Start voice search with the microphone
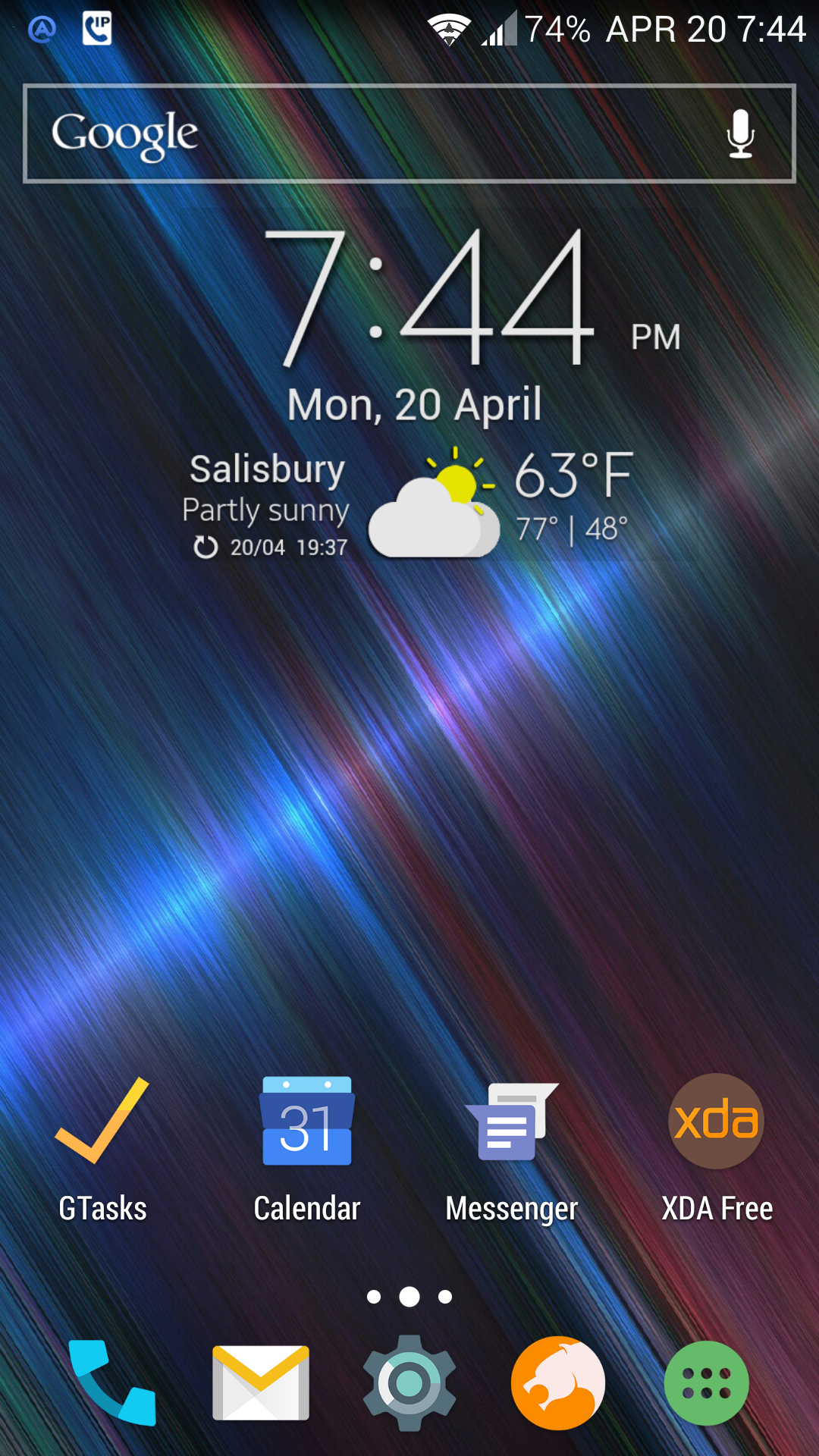The width and height of the screenshot is (819, 1456). coord(740,133)
